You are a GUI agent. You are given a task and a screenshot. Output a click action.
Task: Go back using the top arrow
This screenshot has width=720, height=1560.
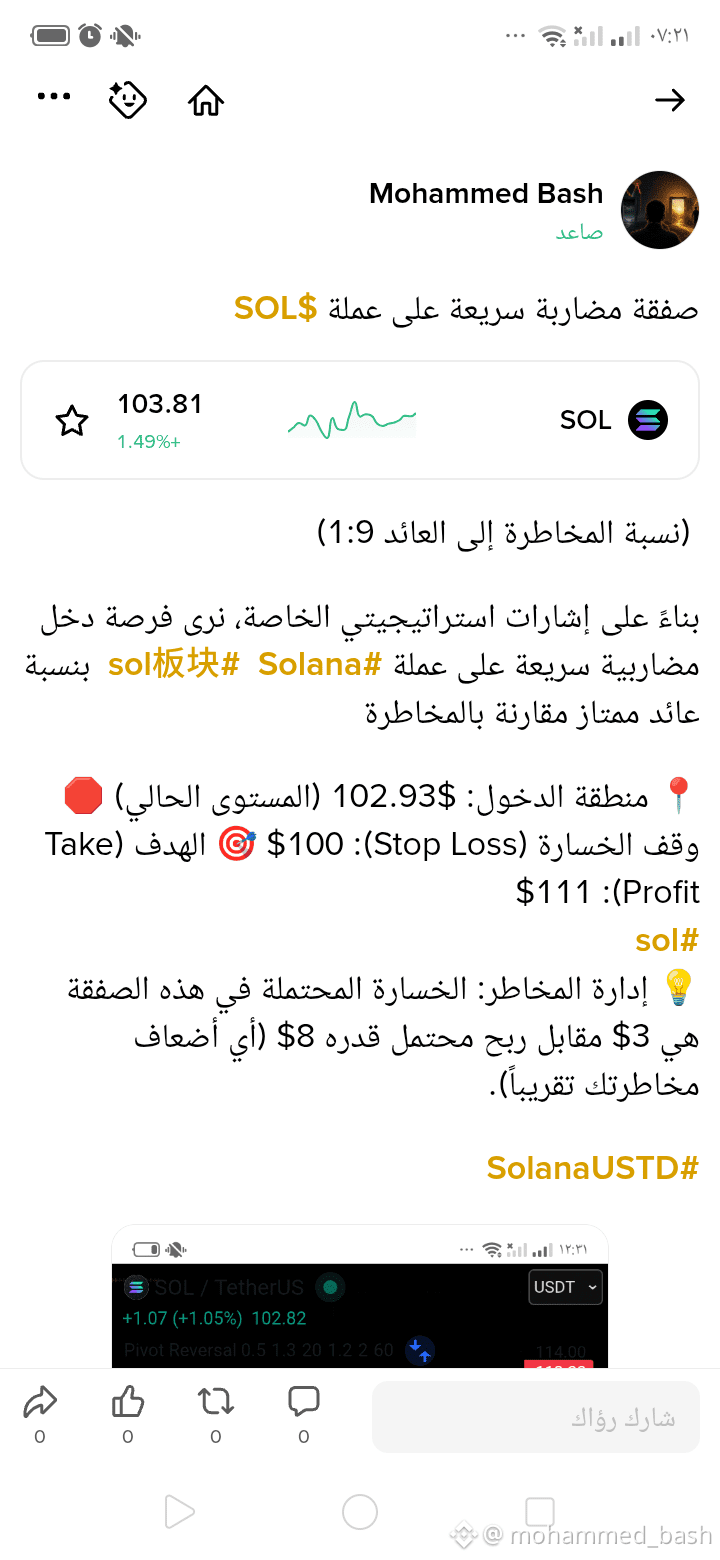[x=669, y=100]
